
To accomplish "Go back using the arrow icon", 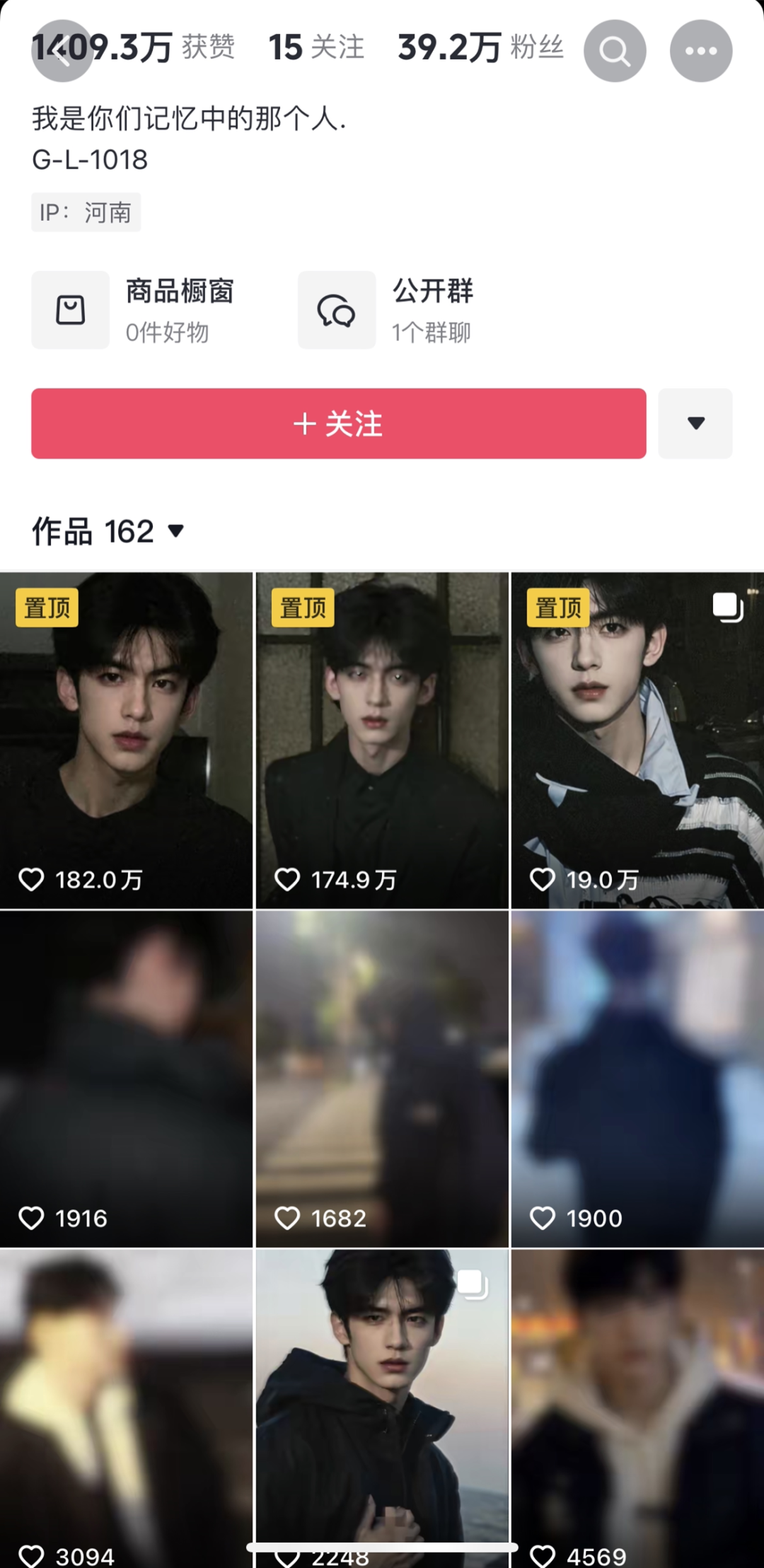I will pos(62,51).
